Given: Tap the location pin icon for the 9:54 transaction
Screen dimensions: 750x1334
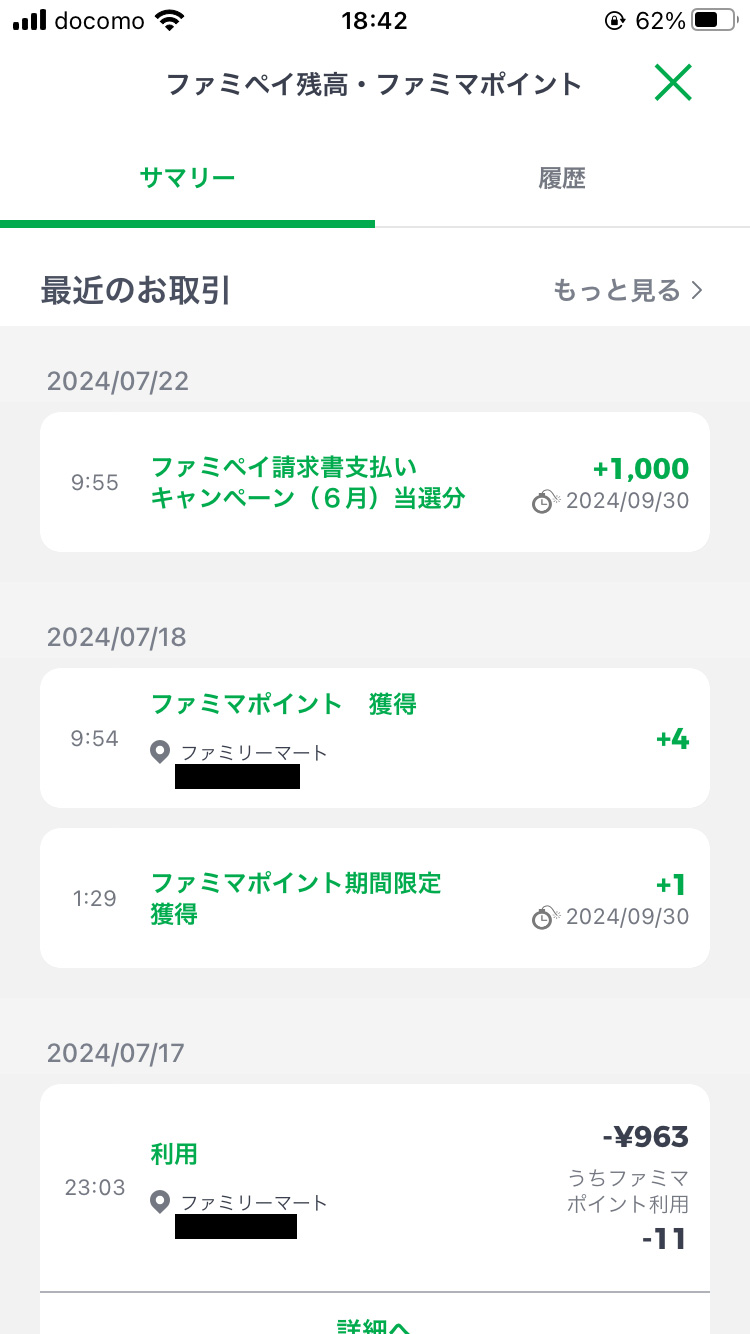Looking at the screenshot, I should (x=160, y=752).
